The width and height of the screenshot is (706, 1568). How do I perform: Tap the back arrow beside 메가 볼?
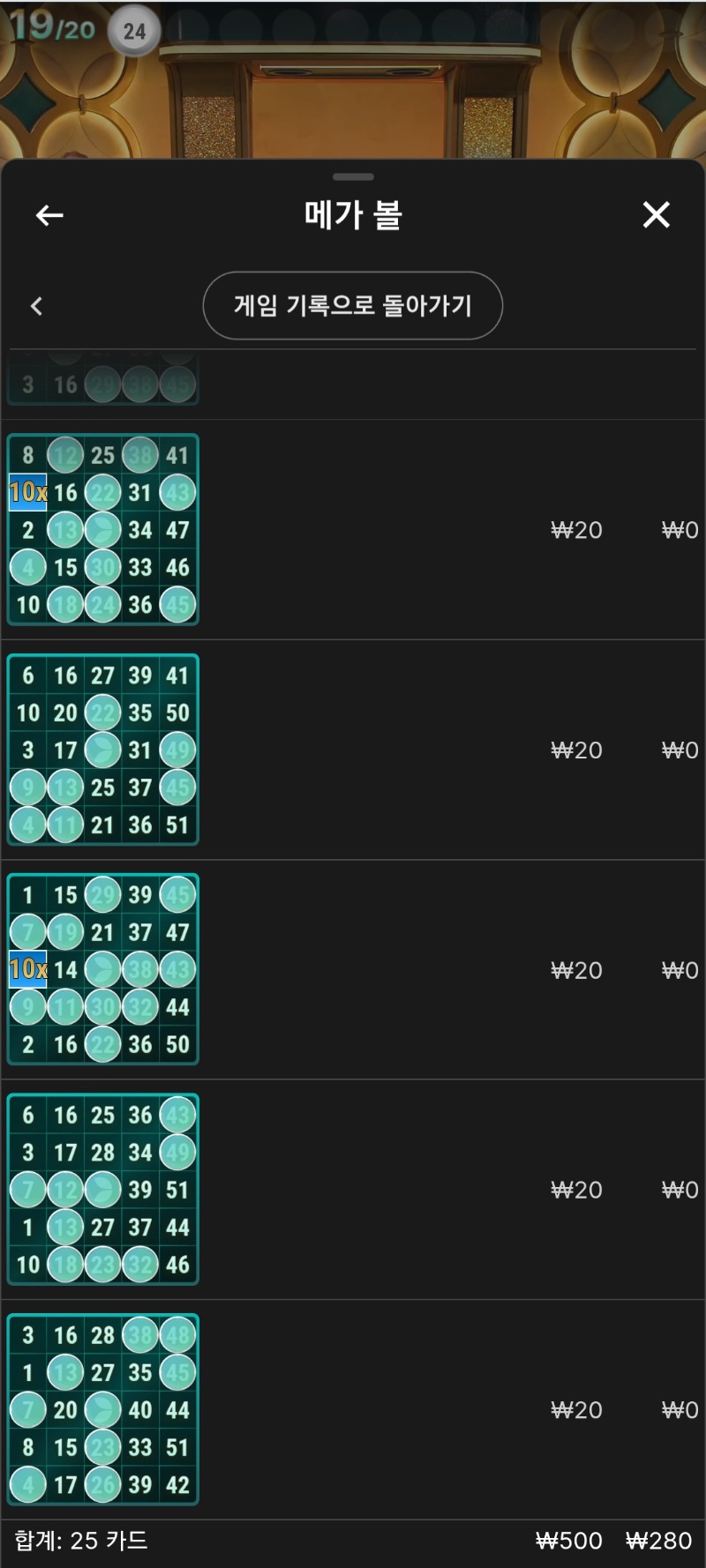coord(49,215)
